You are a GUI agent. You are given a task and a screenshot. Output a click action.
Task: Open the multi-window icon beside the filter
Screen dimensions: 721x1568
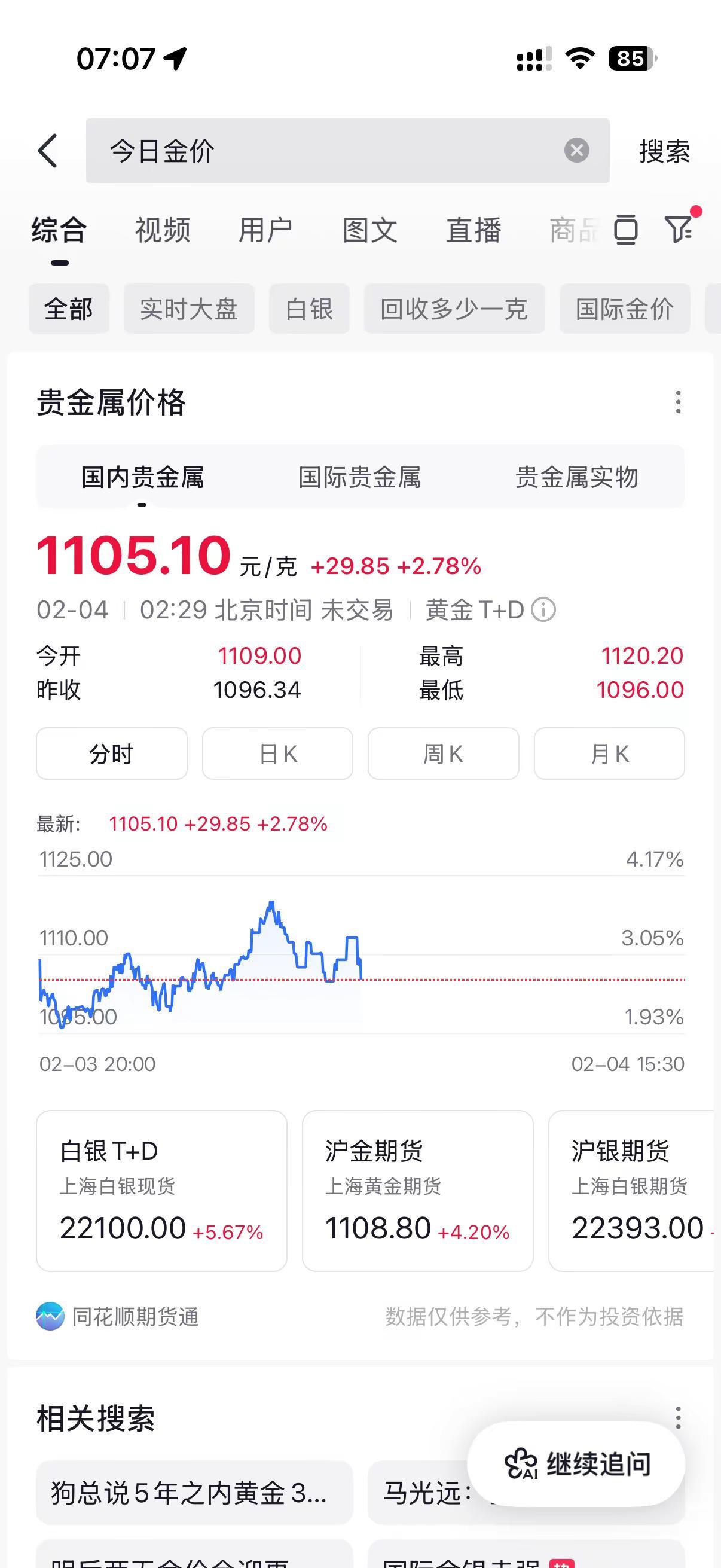coord(627,231)
